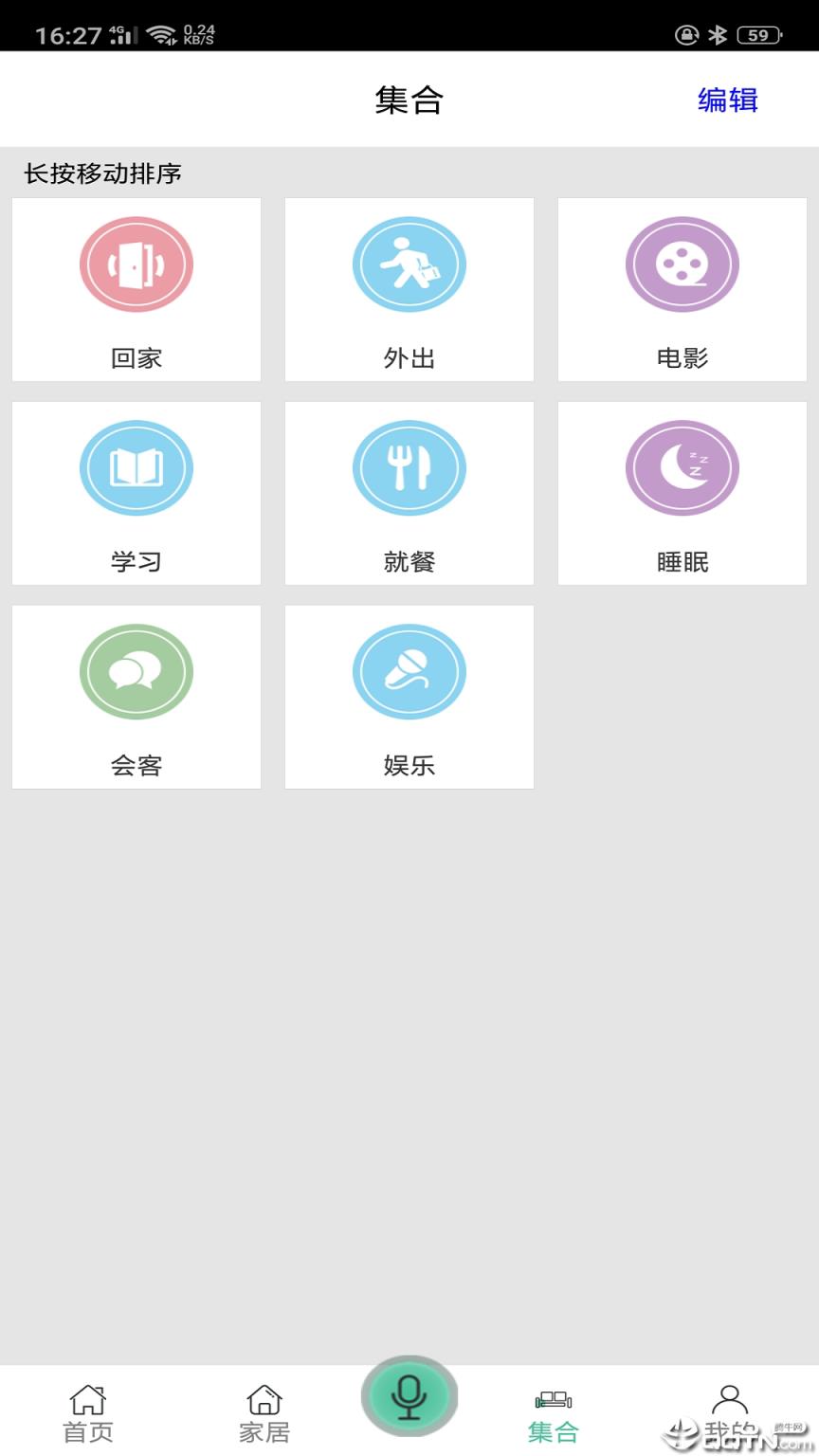819x1456 pixels.
Task: Select the 娱乐 (Entertainment) microphone icon
Action: click(x=409, y=671)
